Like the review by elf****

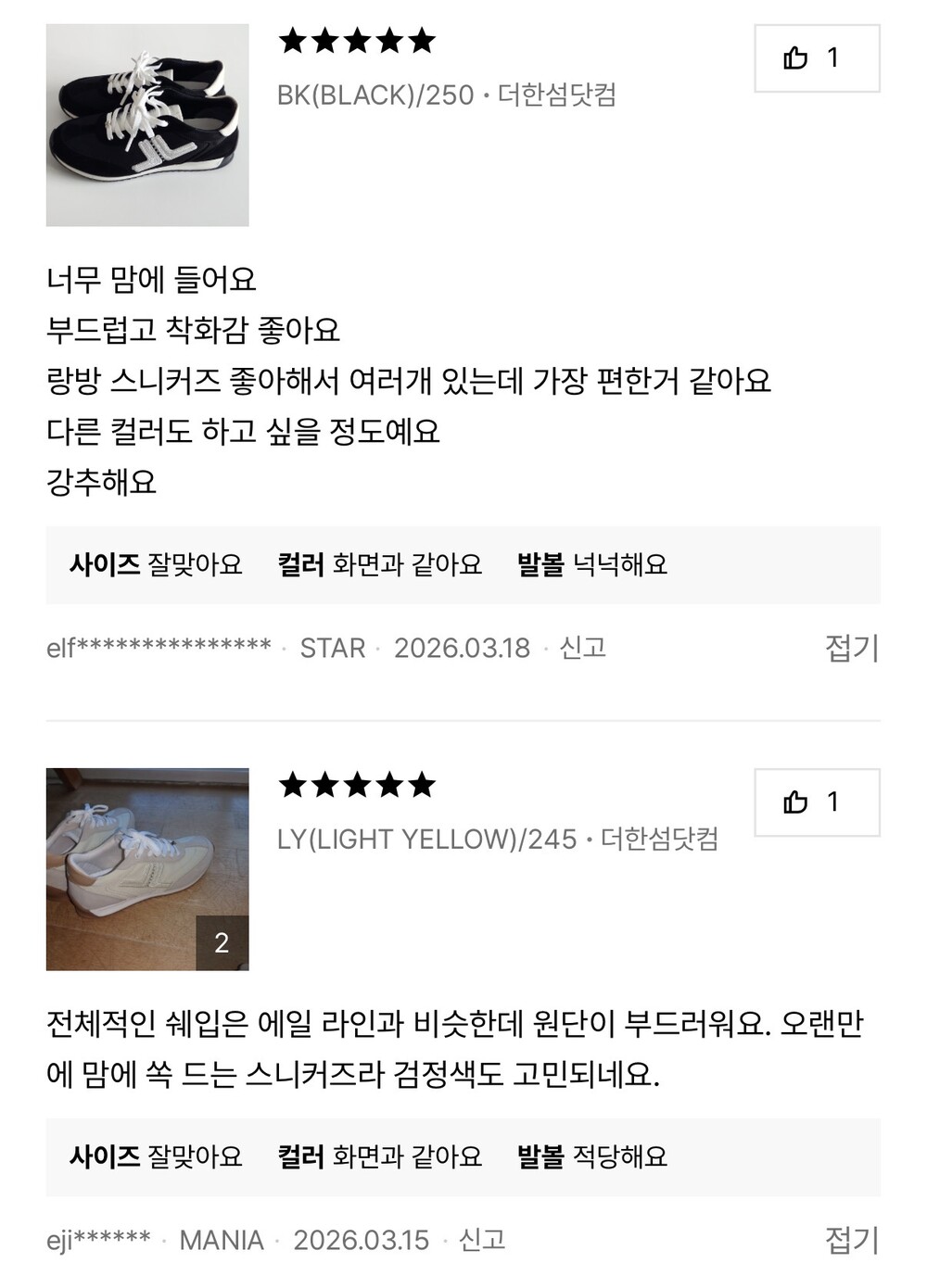[x=817, y=58]
